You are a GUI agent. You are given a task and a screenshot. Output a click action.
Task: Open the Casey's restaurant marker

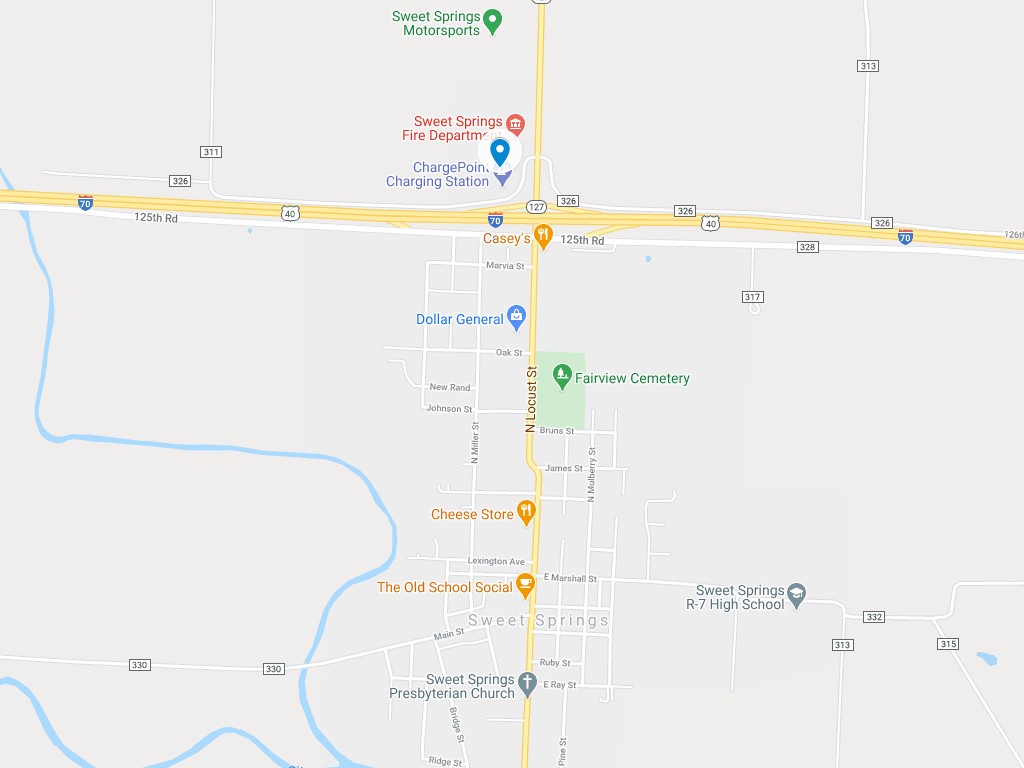[x=543, y=237]
